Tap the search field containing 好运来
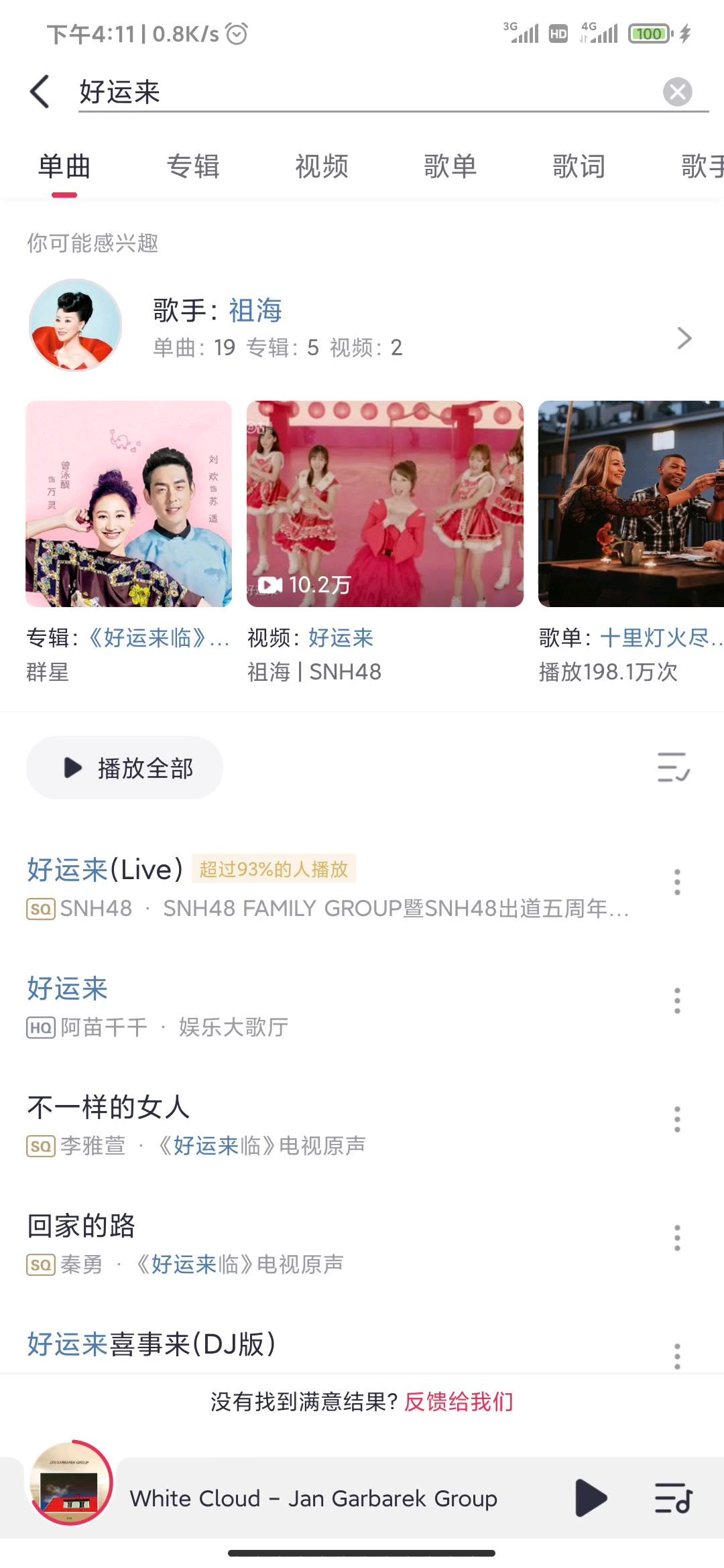724x1568 pixels. [369, 92]
